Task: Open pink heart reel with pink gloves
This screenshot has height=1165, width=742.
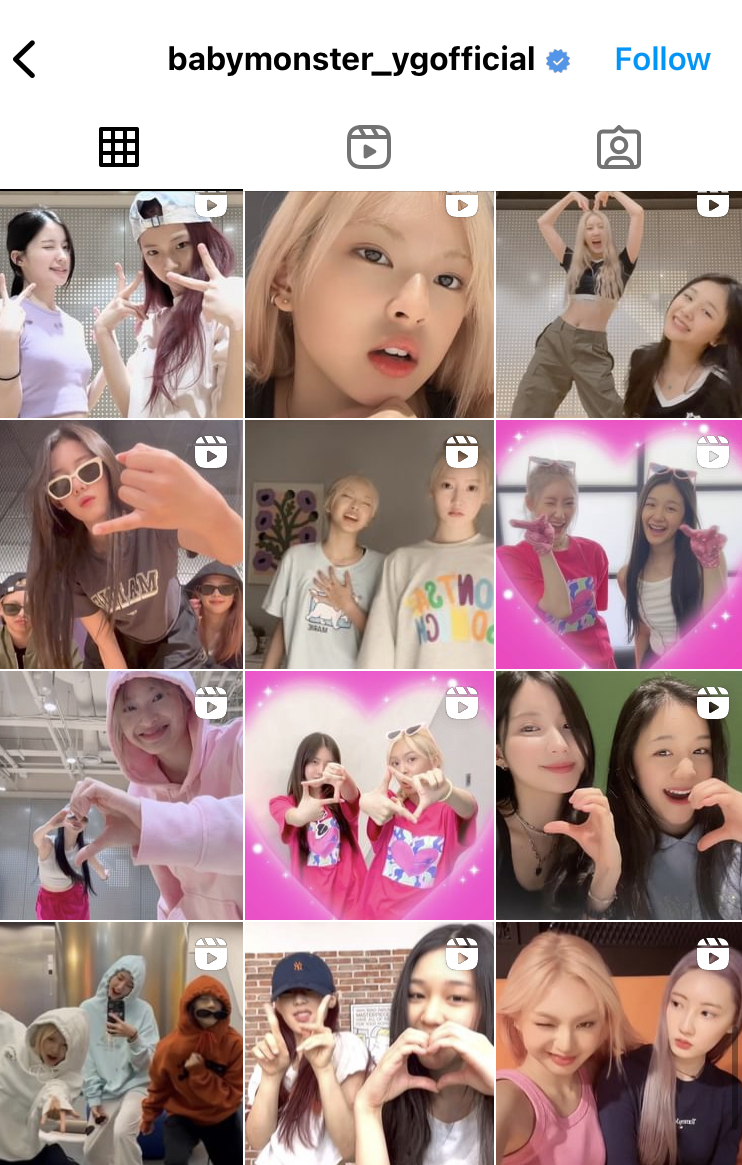Action: (x=619, y=544)
